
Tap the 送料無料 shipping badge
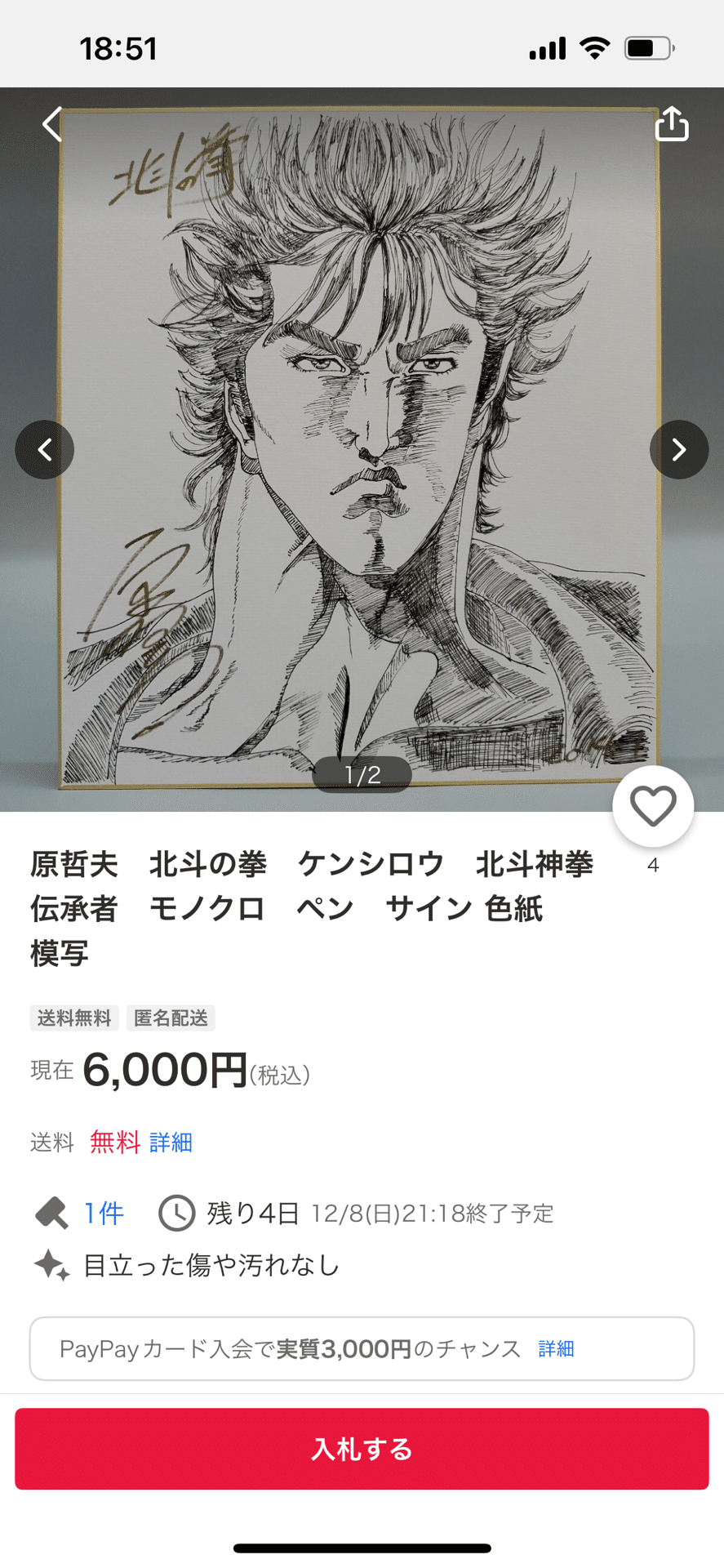(73, 1018)
